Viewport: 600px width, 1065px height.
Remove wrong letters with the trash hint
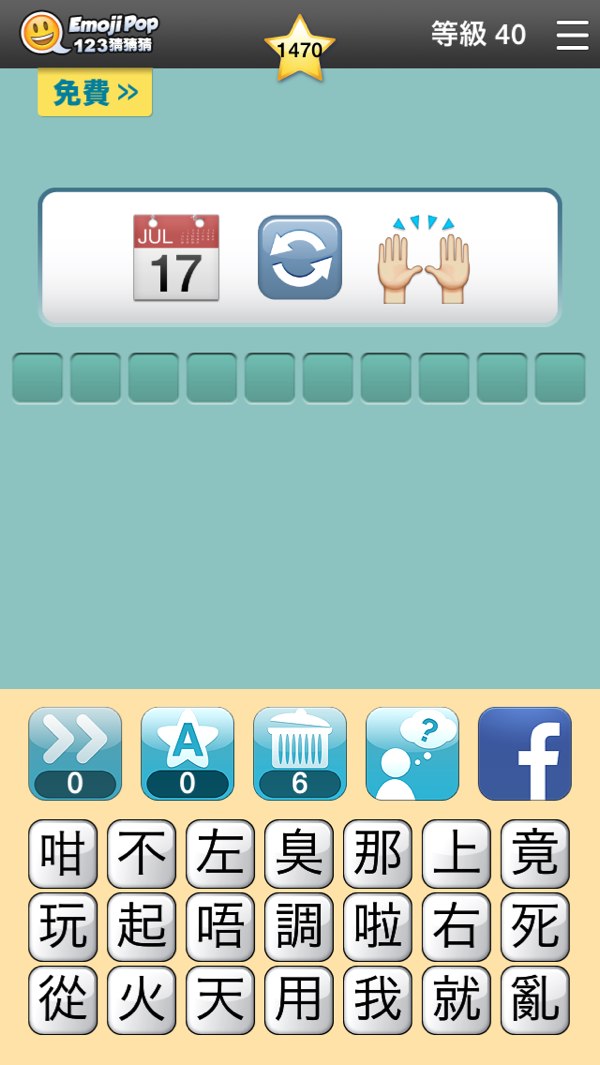[299, 753]
